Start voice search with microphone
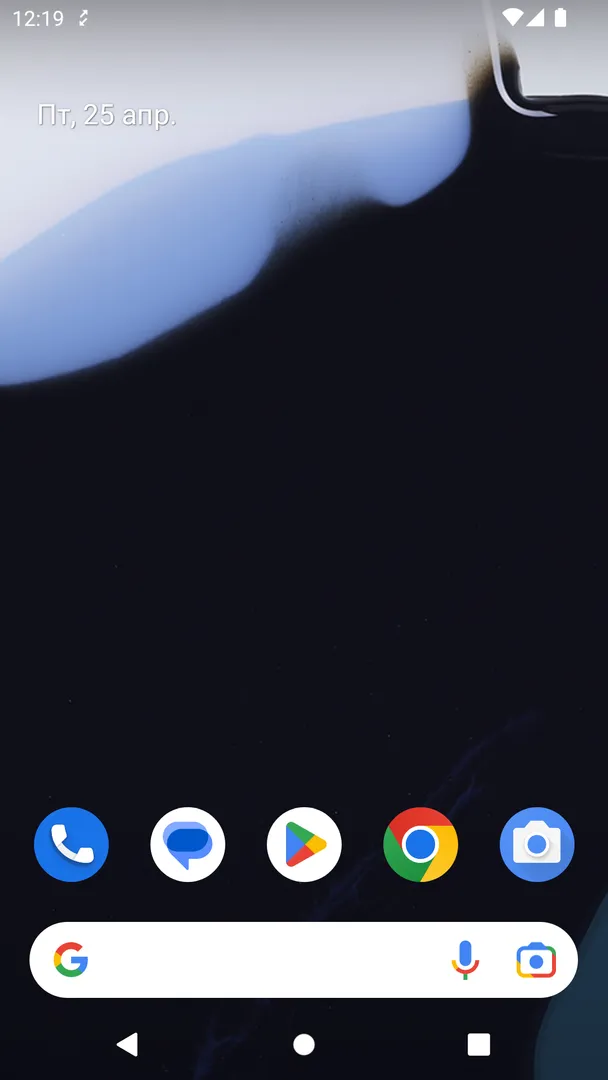608x1080 pixels. [465, 960]
